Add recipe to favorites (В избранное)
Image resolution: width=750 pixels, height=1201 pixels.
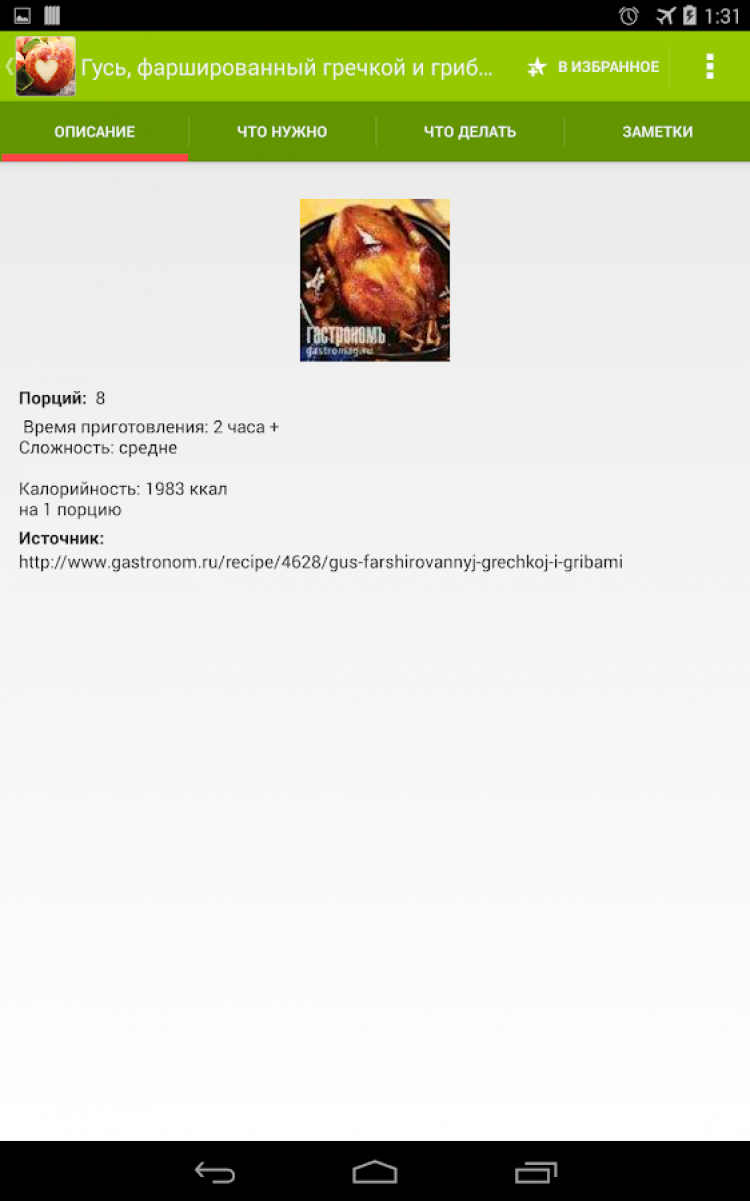594,67
